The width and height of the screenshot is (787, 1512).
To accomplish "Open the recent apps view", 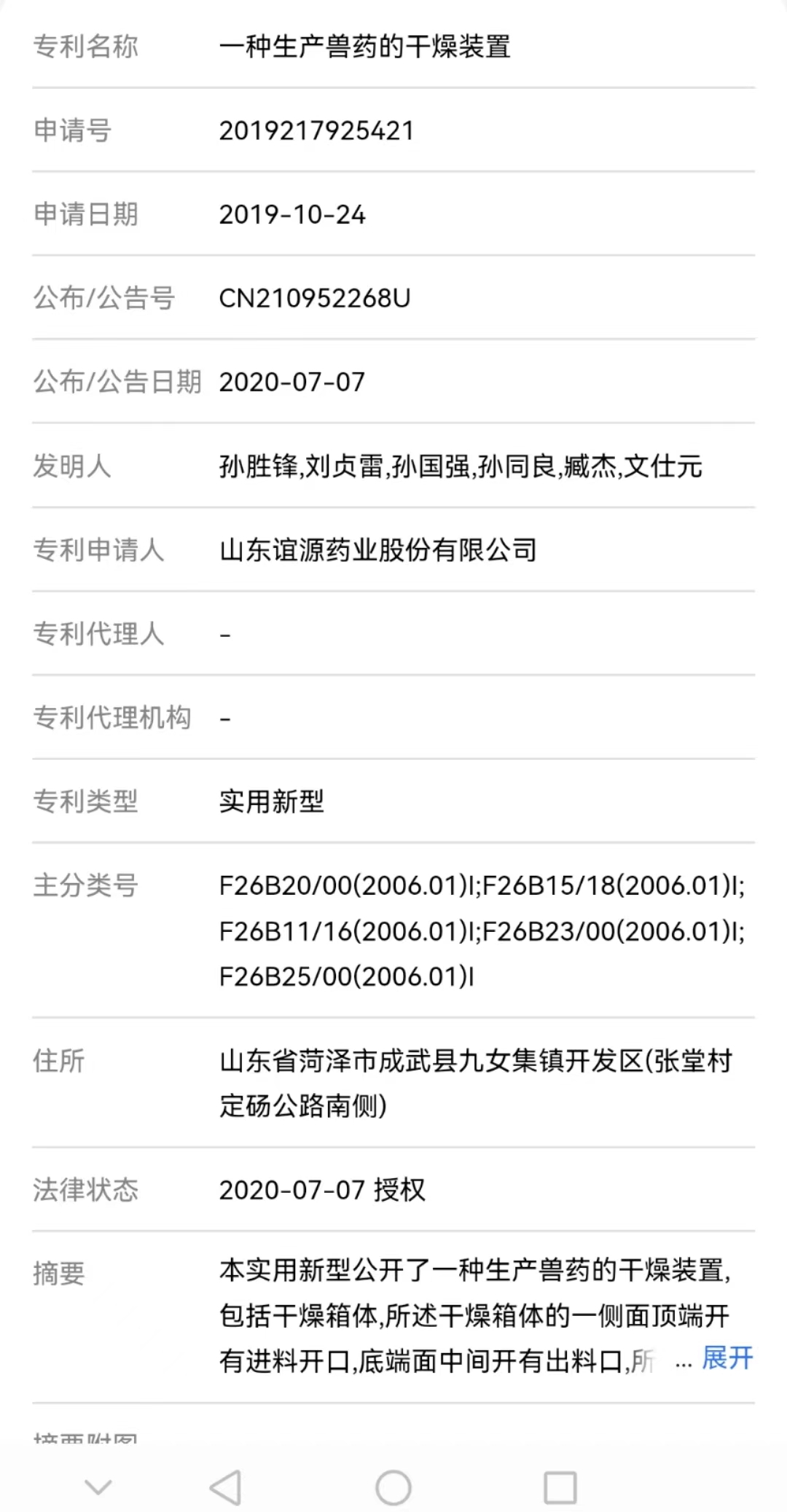I will click(560, 1486).
